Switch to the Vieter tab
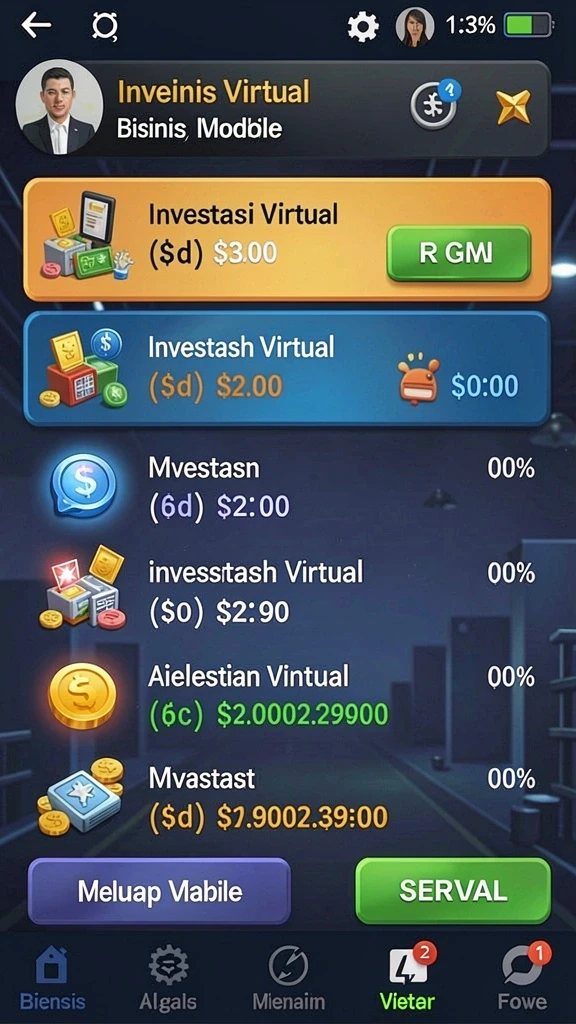The width and height of the screenshot is (576, 1024). click(x=408, y=978)
